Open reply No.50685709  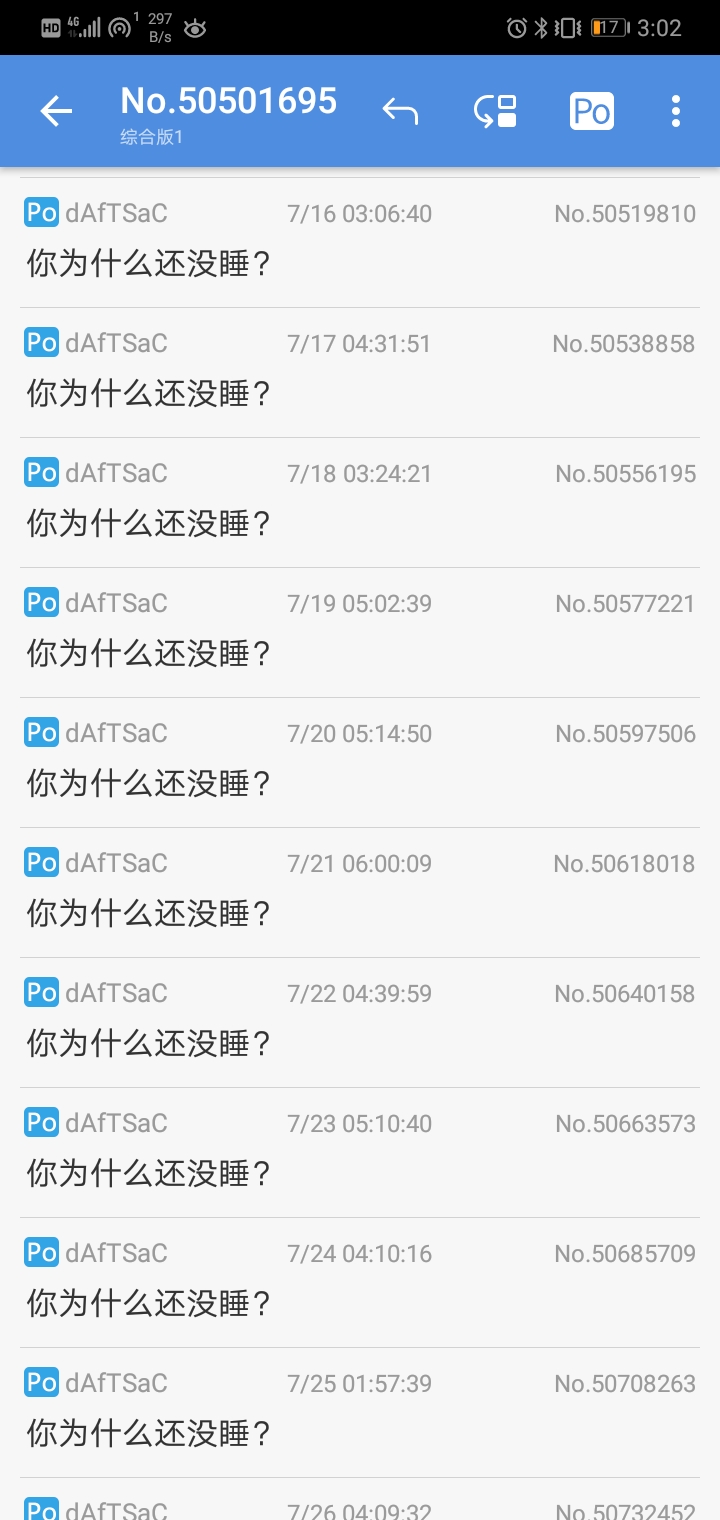tap(360, 1283)
